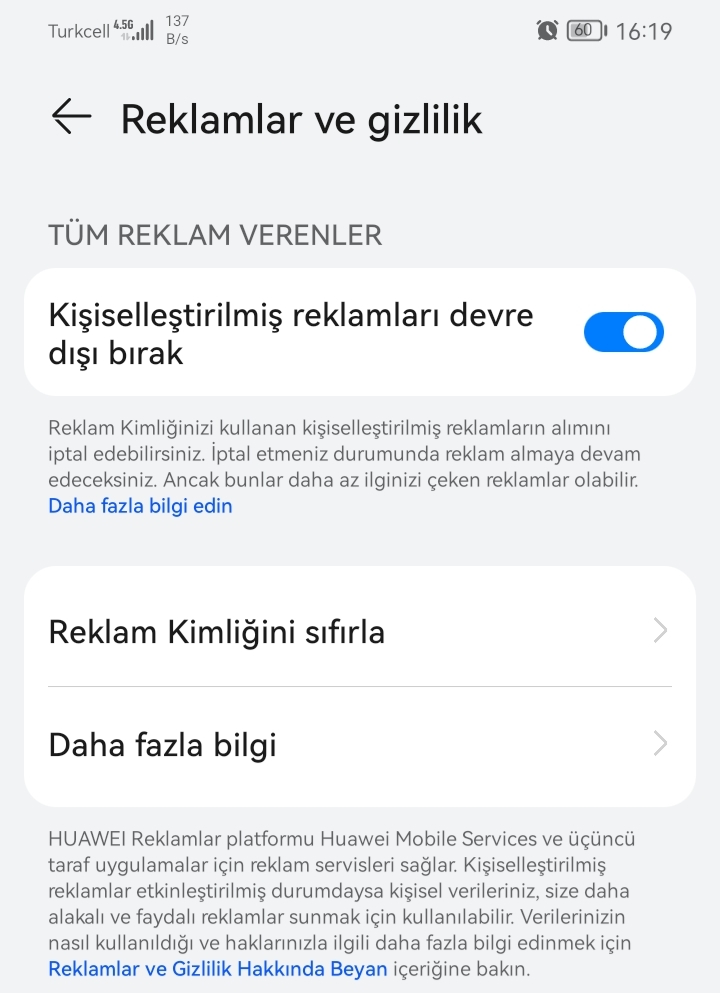Toggle Kişiselleştirilmiş reklamları devre dışı bırak switch
720x993 pixels.
pos(623,332)
